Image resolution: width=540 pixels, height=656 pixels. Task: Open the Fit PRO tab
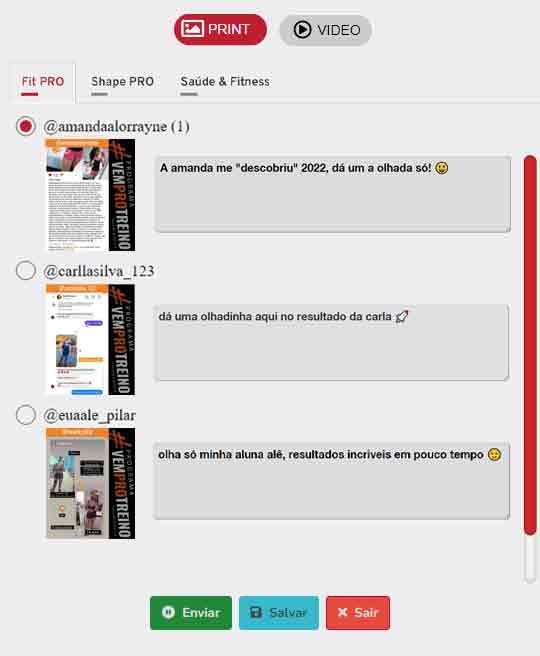coord(43,83)
